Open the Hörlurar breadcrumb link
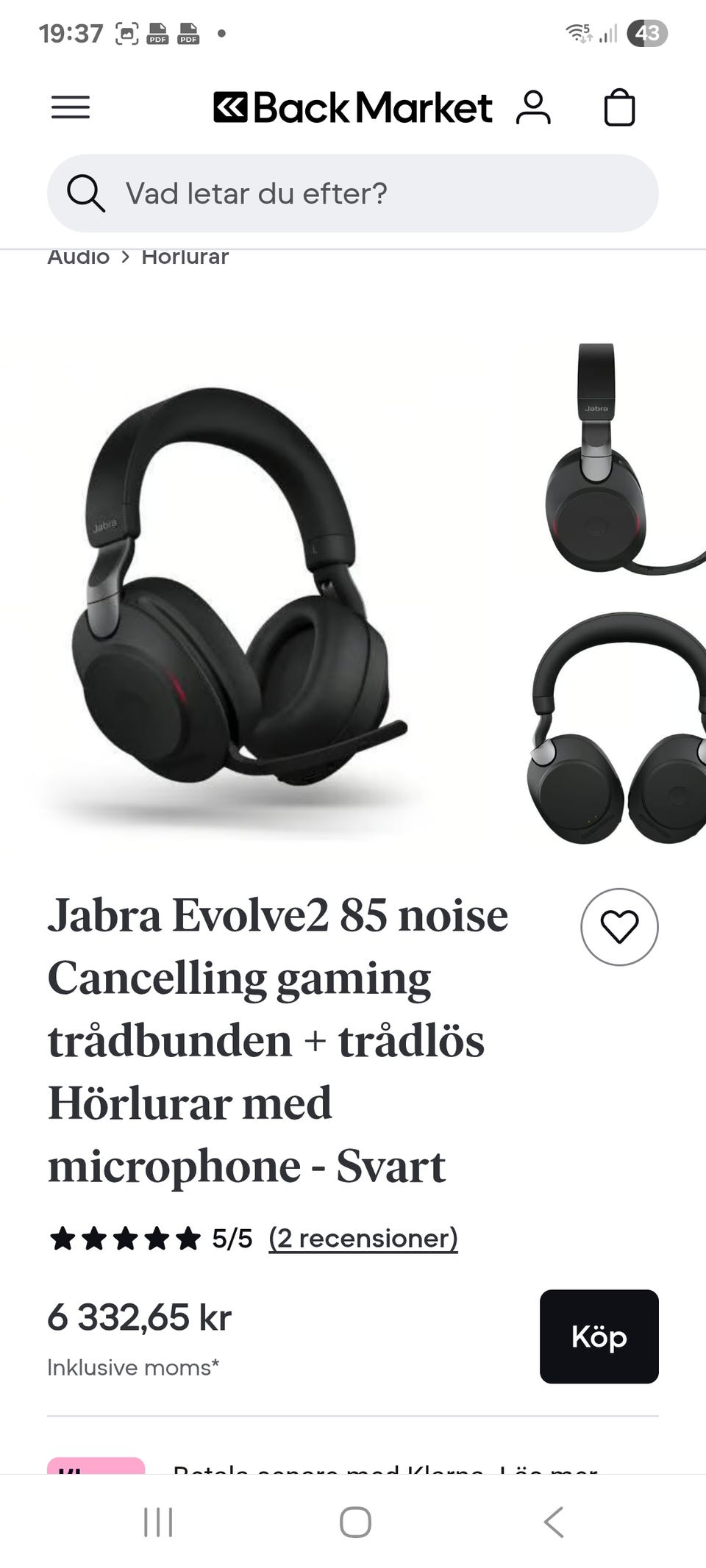The height and width of the screenshot is (1568, 706). click(185, 257)
